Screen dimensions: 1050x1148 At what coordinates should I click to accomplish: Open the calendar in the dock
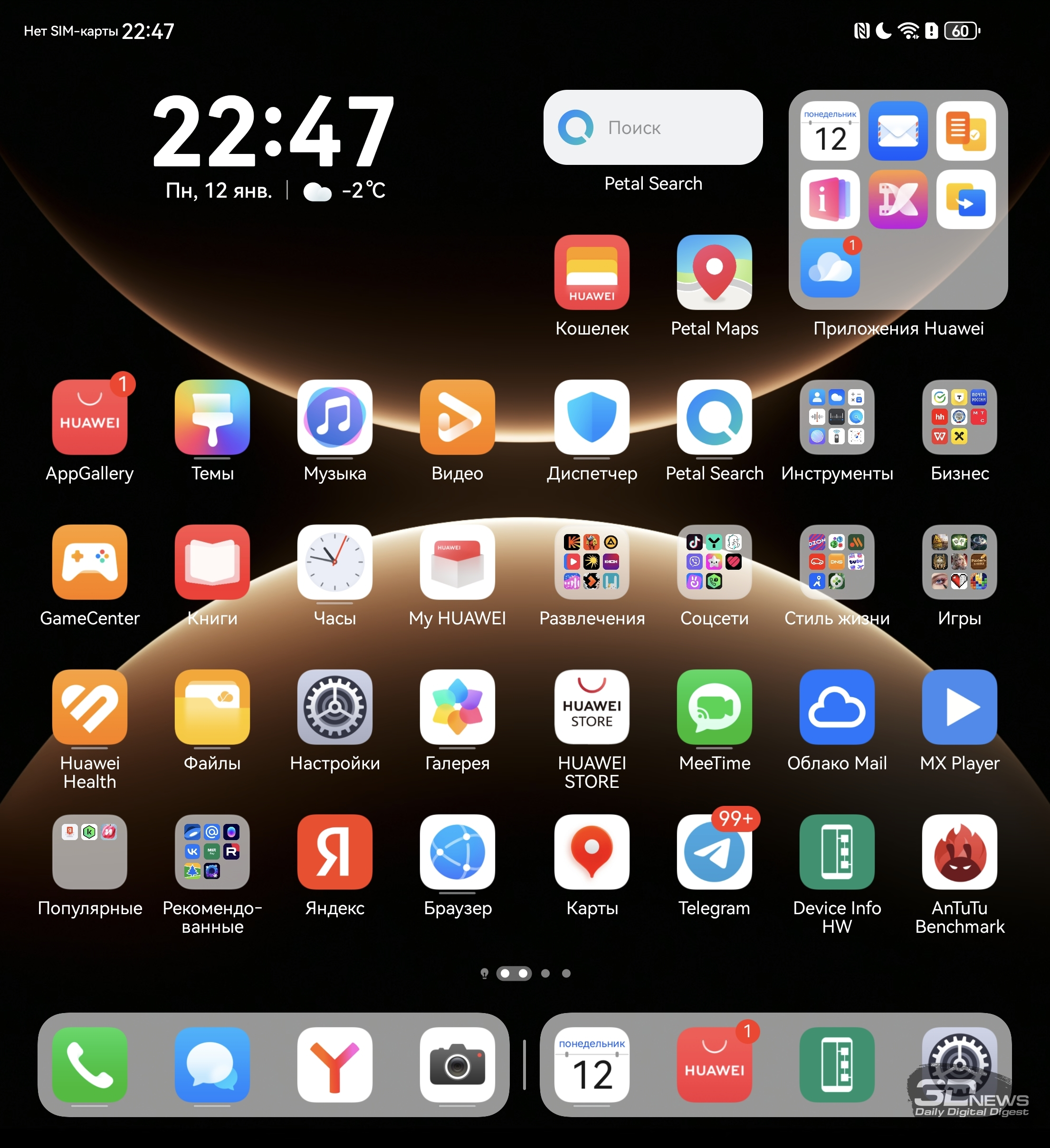click(x=592, y=1065)
